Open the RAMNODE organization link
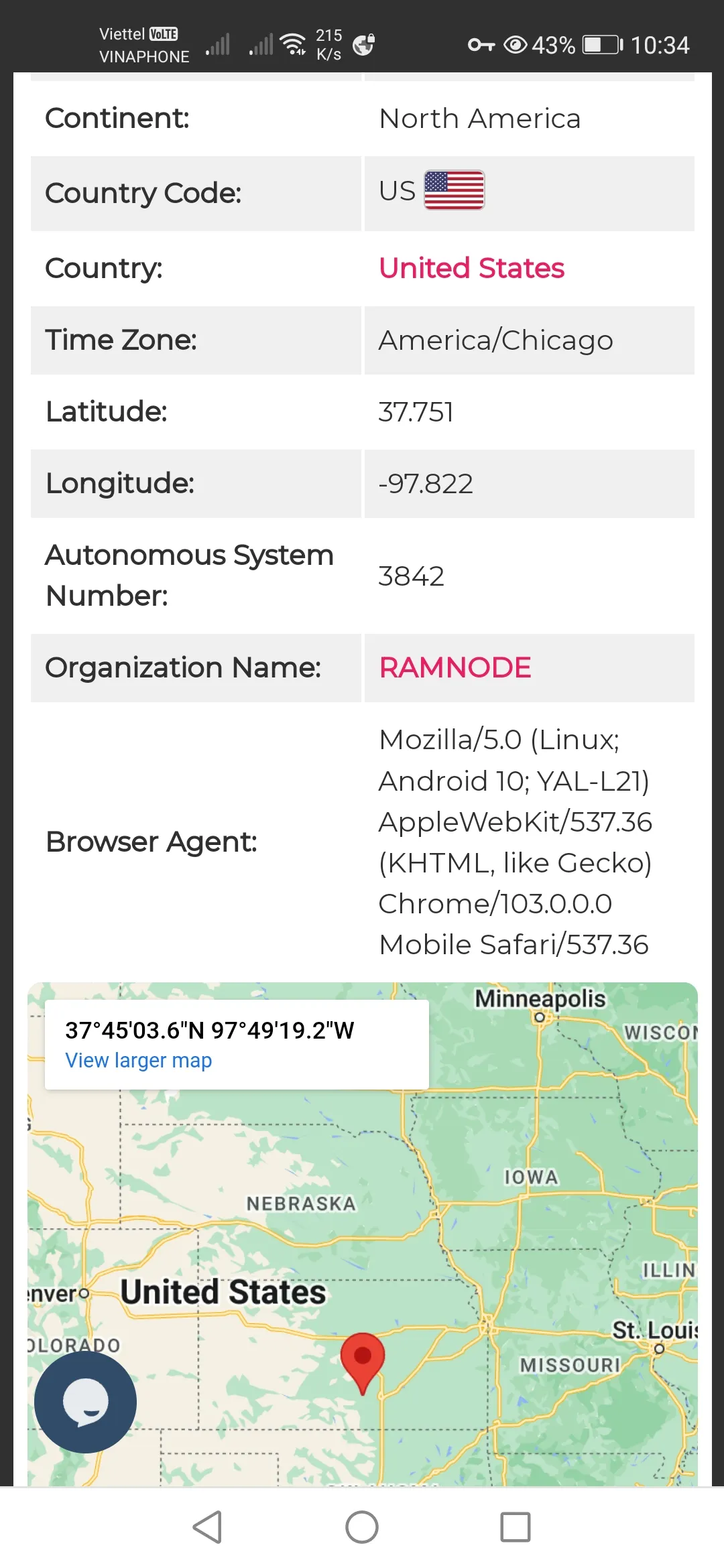The image size is (724, 1568). click(455, 667)
